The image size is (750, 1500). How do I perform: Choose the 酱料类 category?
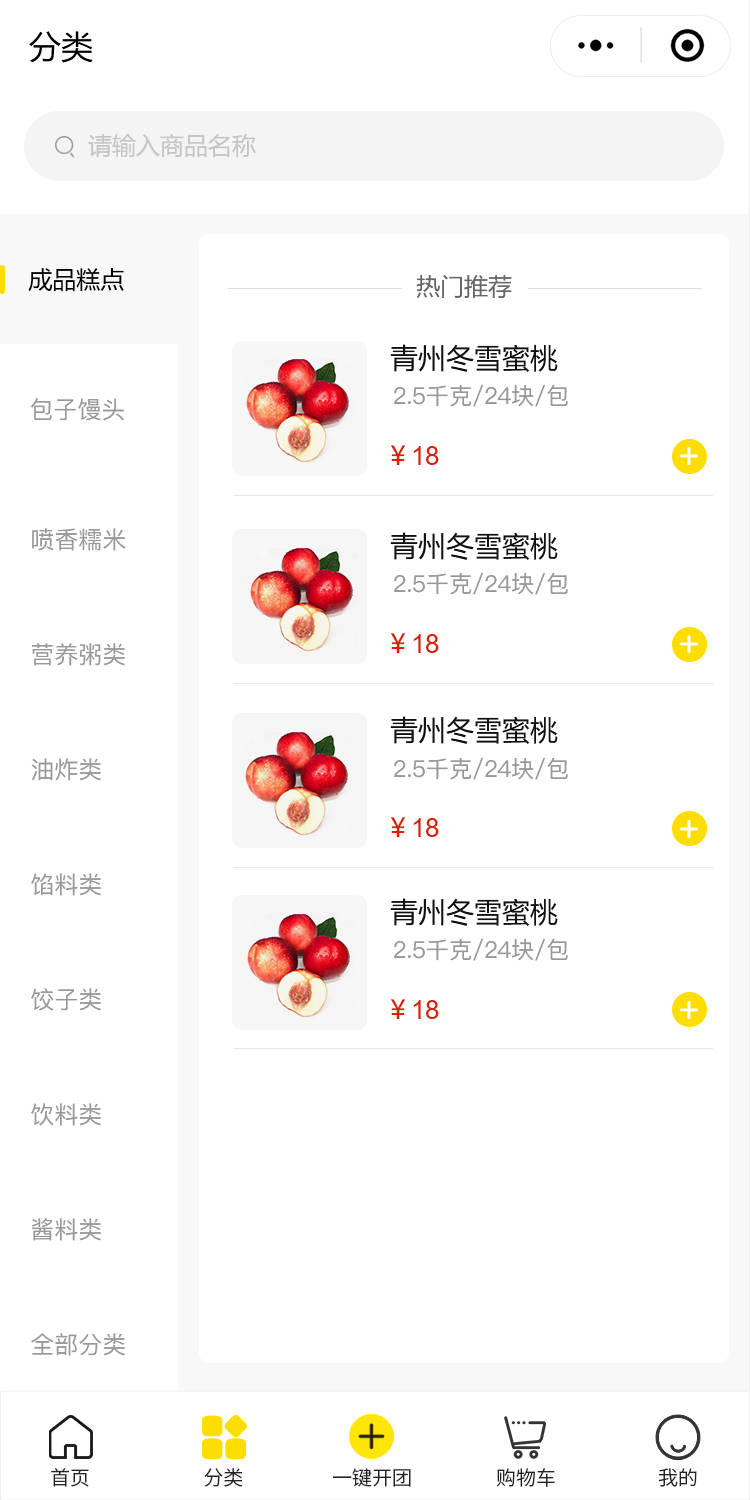click(67, 1230)
